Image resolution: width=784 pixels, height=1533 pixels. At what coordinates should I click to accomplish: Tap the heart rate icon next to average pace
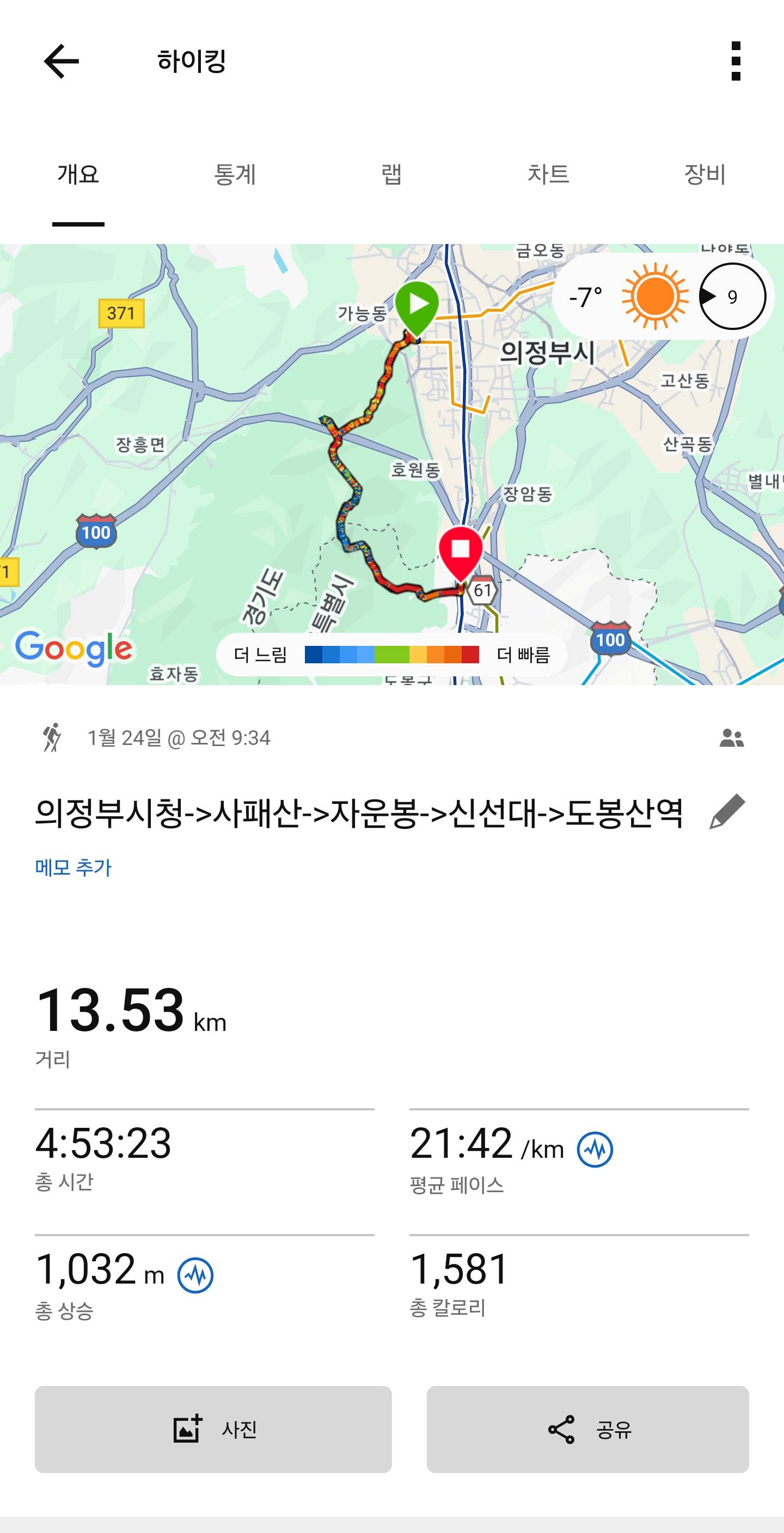(x=596, y=1149)
